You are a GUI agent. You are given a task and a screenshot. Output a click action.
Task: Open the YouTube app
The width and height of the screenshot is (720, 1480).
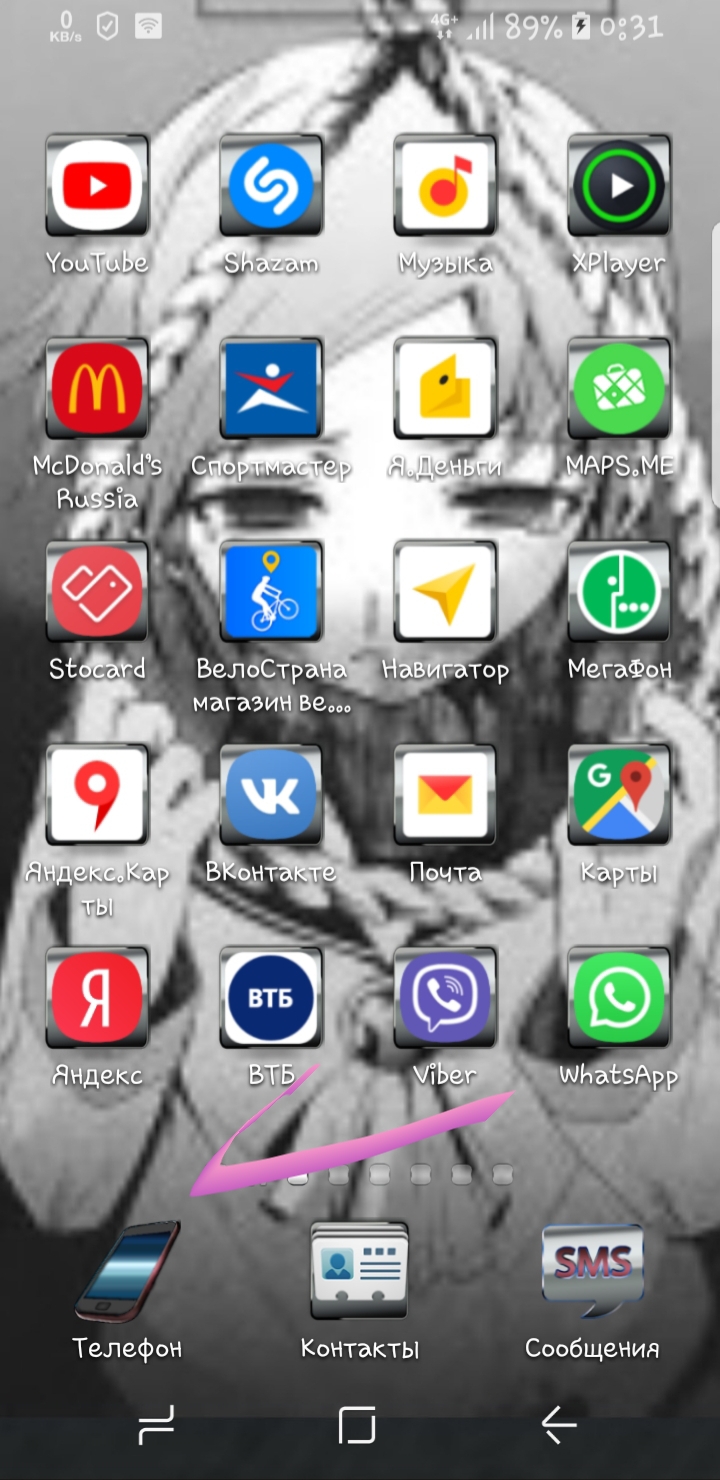click(x=97, y=186)
